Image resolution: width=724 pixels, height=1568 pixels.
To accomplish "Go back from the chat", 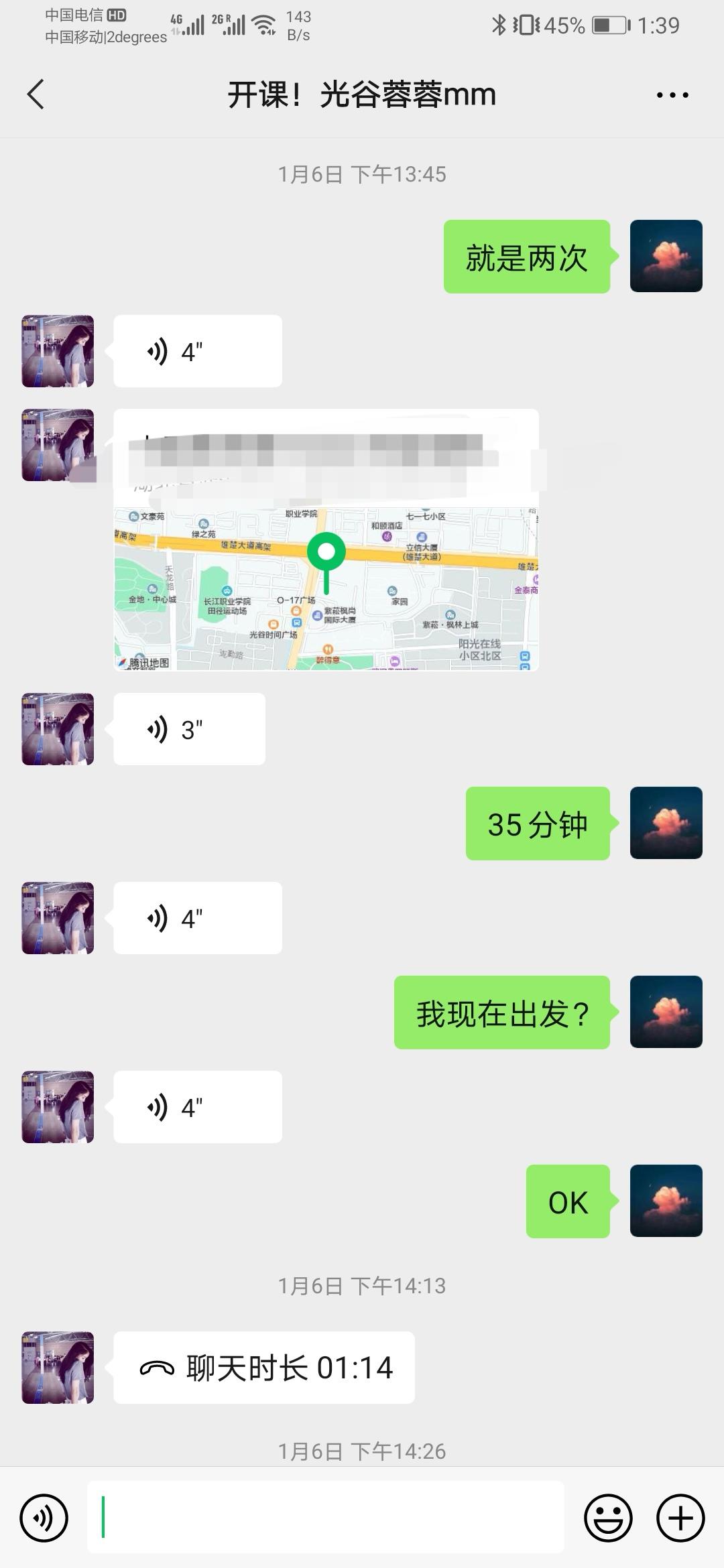I will (36, 94).
